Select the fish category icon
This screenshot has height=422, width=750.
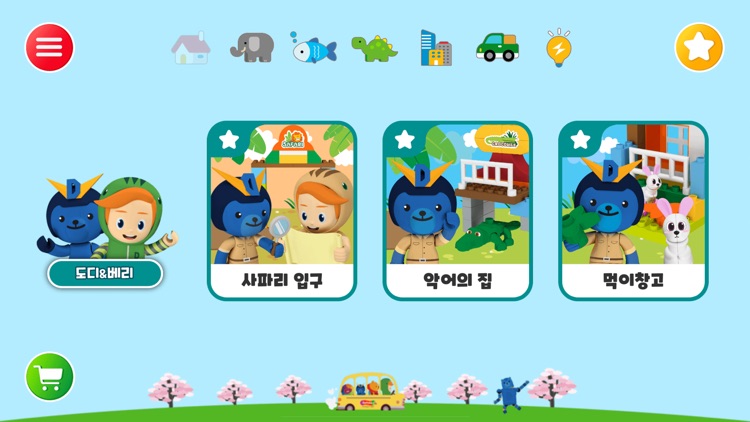(313, 47)
